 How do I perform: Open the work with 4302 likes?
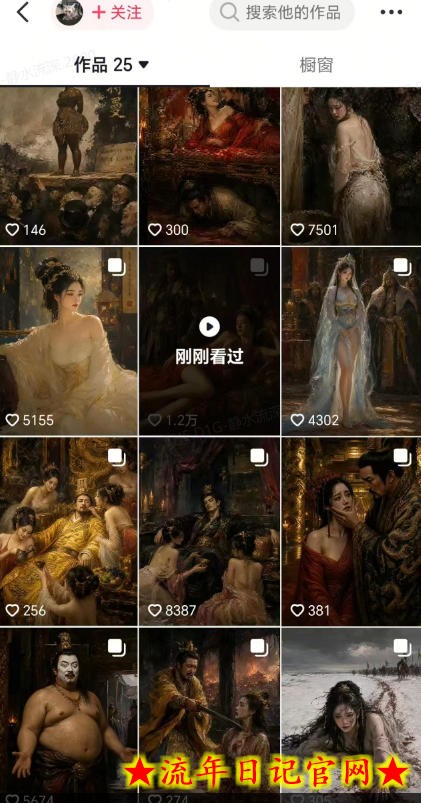click(351, 341)
